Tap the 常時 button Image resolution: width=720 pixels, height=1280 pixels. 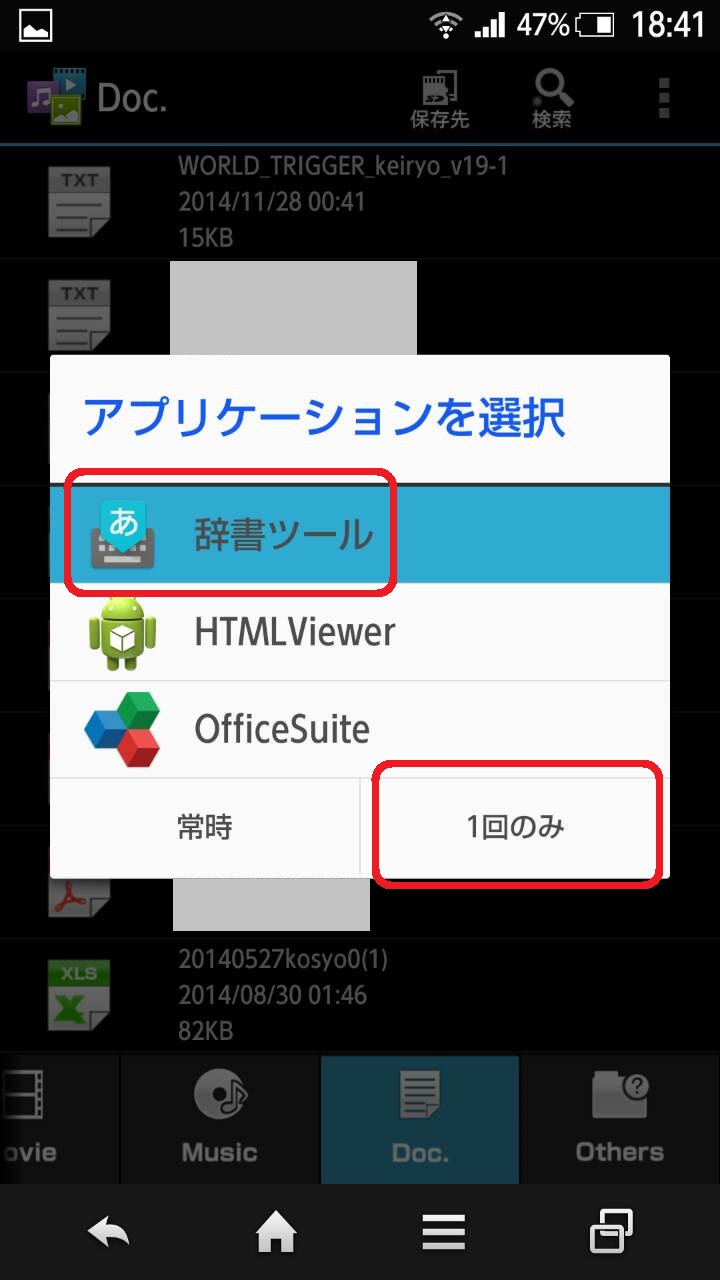pyautogui.click(x=205, y=827)
